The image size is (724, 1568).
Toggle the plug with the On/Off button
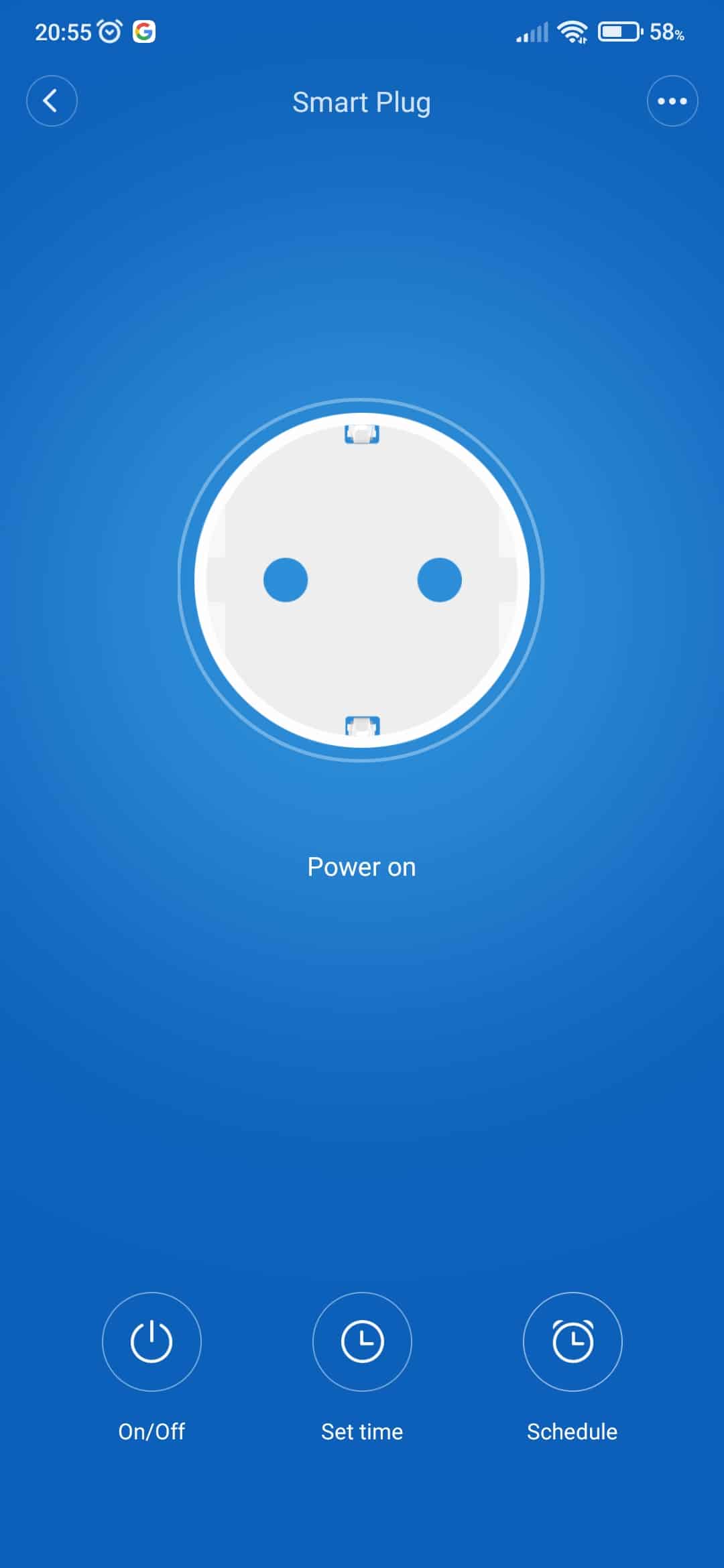[x=152, y=1341]
